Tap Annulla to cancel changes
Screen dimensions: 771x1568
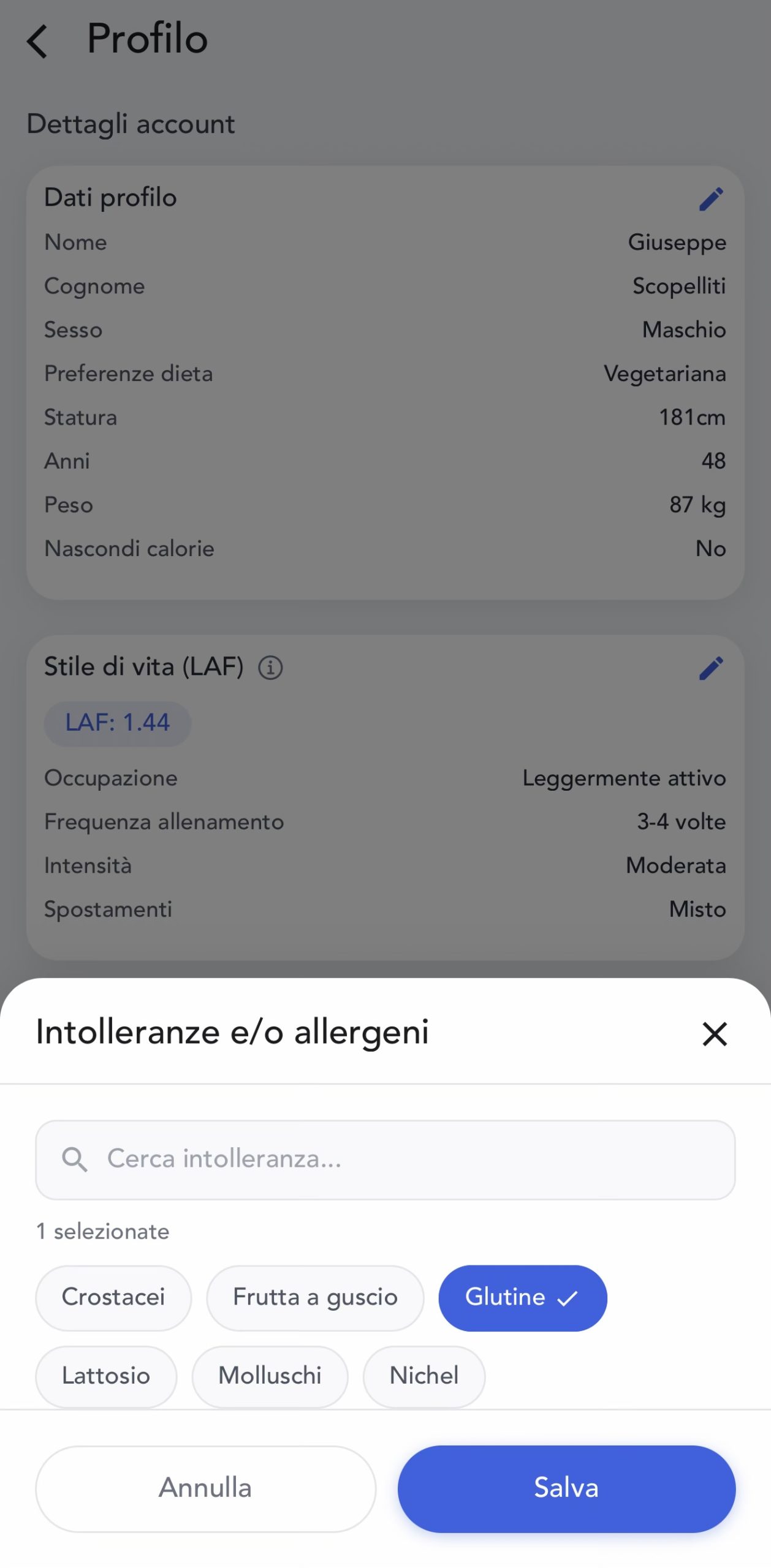point(205,1488)
